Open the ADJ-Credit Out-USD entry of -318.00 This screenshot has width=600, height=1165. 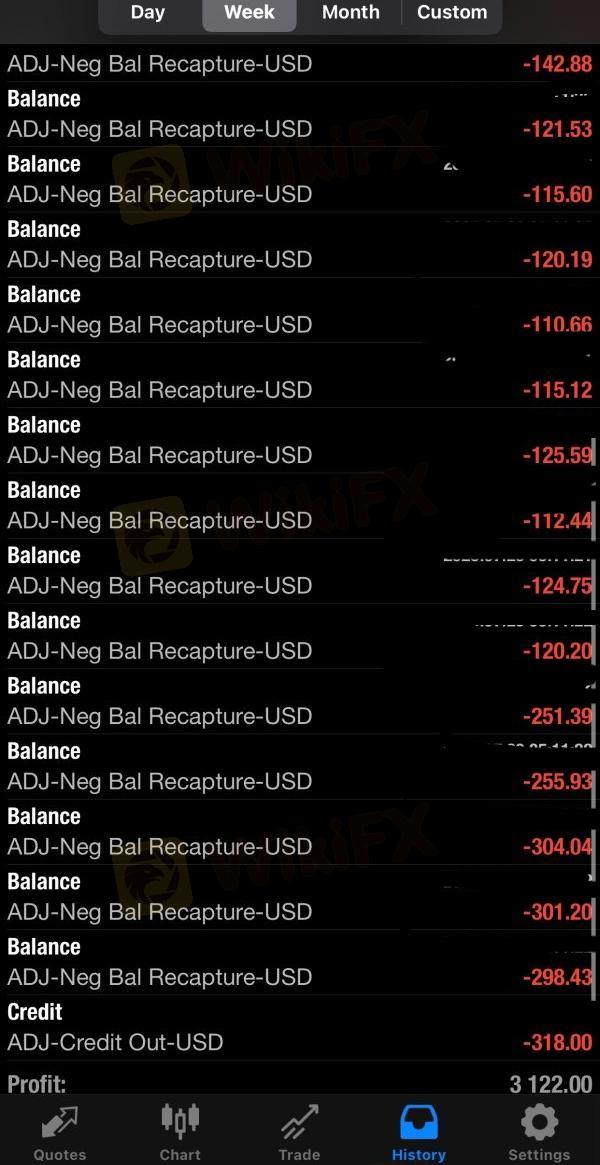tap(300, 1028)
